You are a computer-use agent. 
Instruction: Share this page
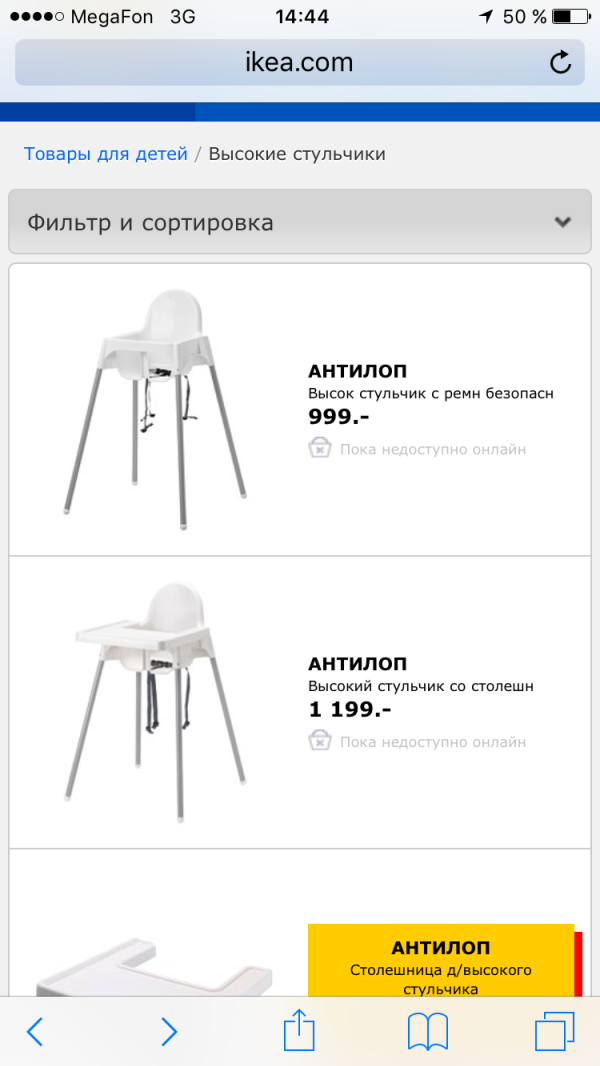[x=298, y=1030]
